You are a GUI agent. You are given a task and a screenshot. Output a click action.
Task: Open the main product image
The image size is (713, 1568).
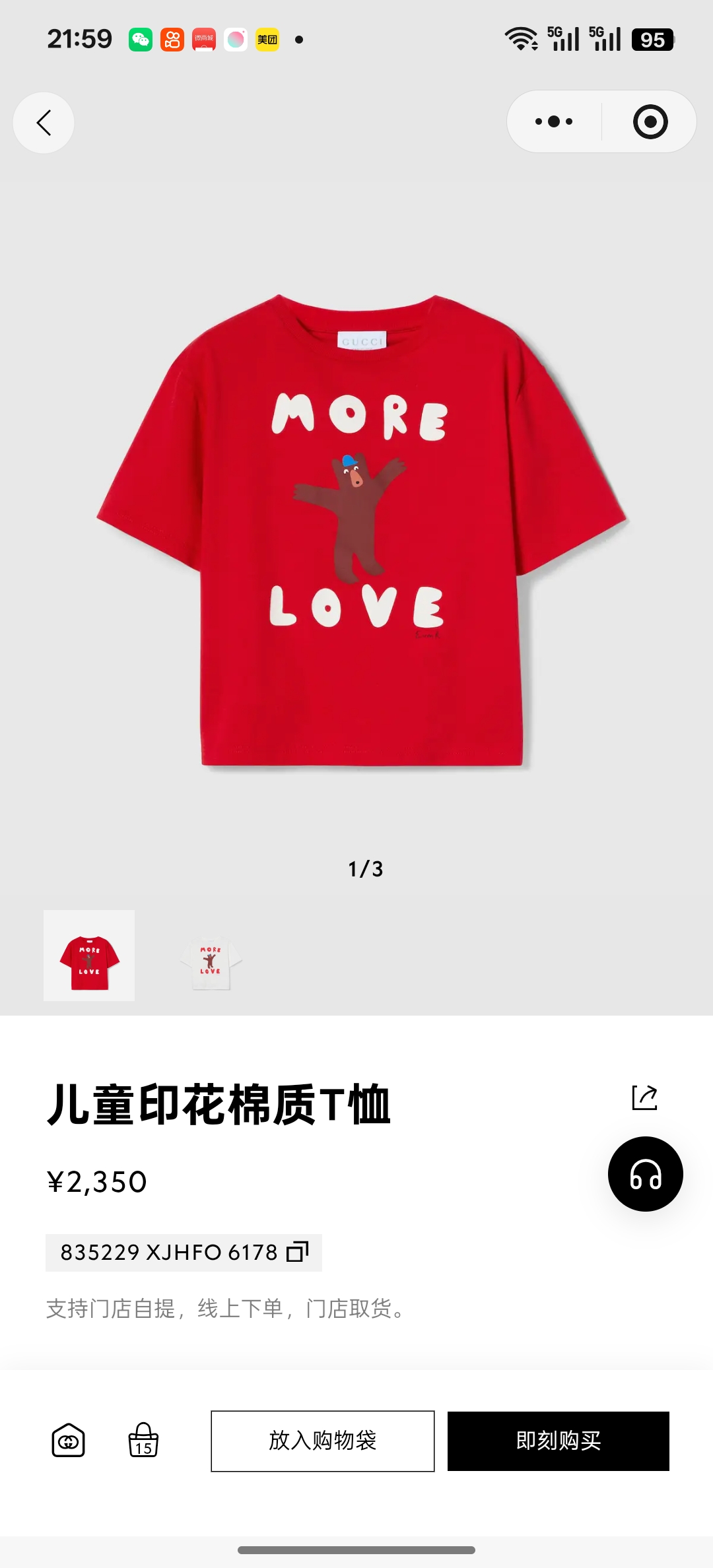[362, 530]
